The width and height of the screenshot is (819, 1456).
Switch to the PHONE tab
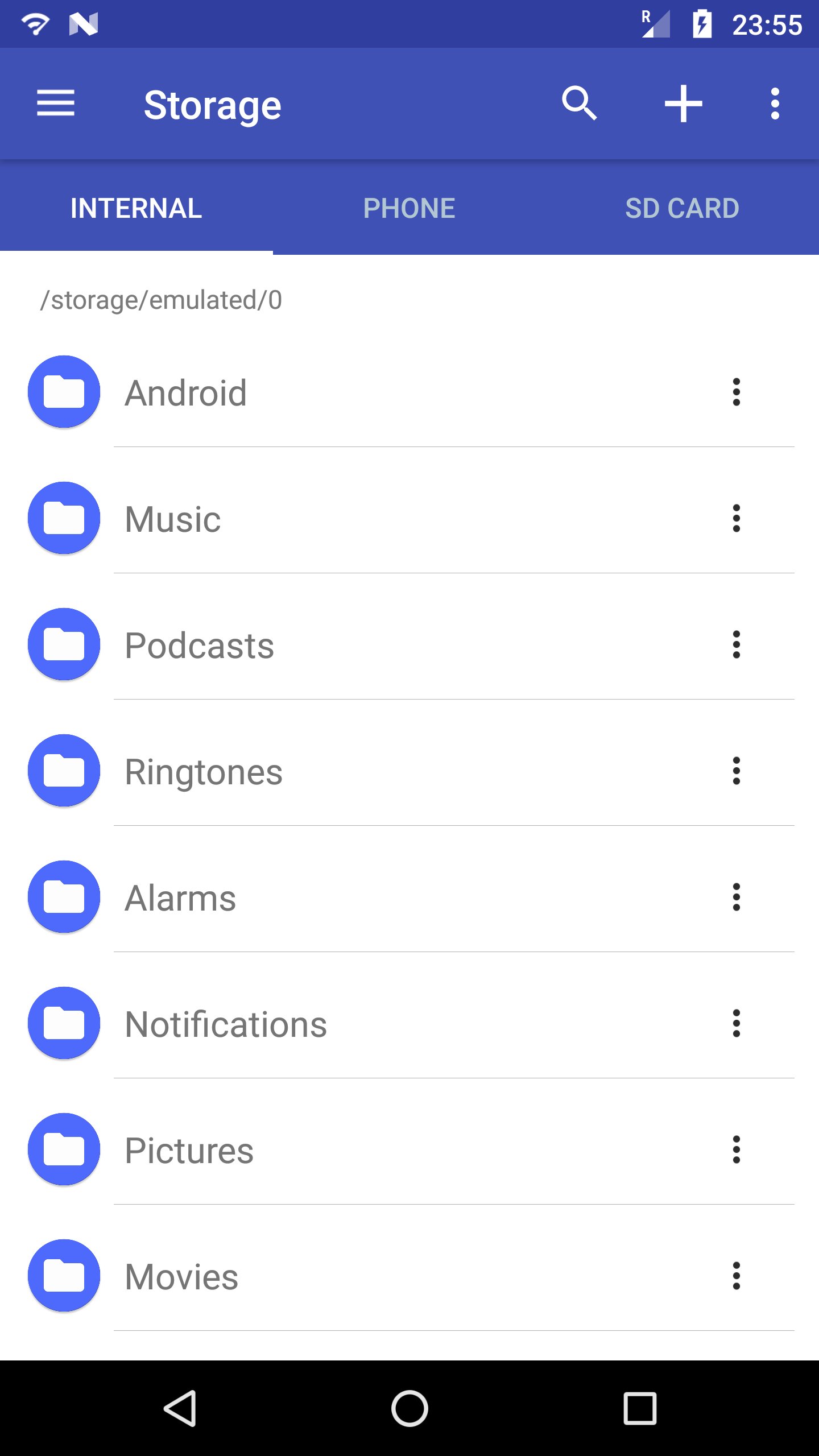[x=409, y=208]
